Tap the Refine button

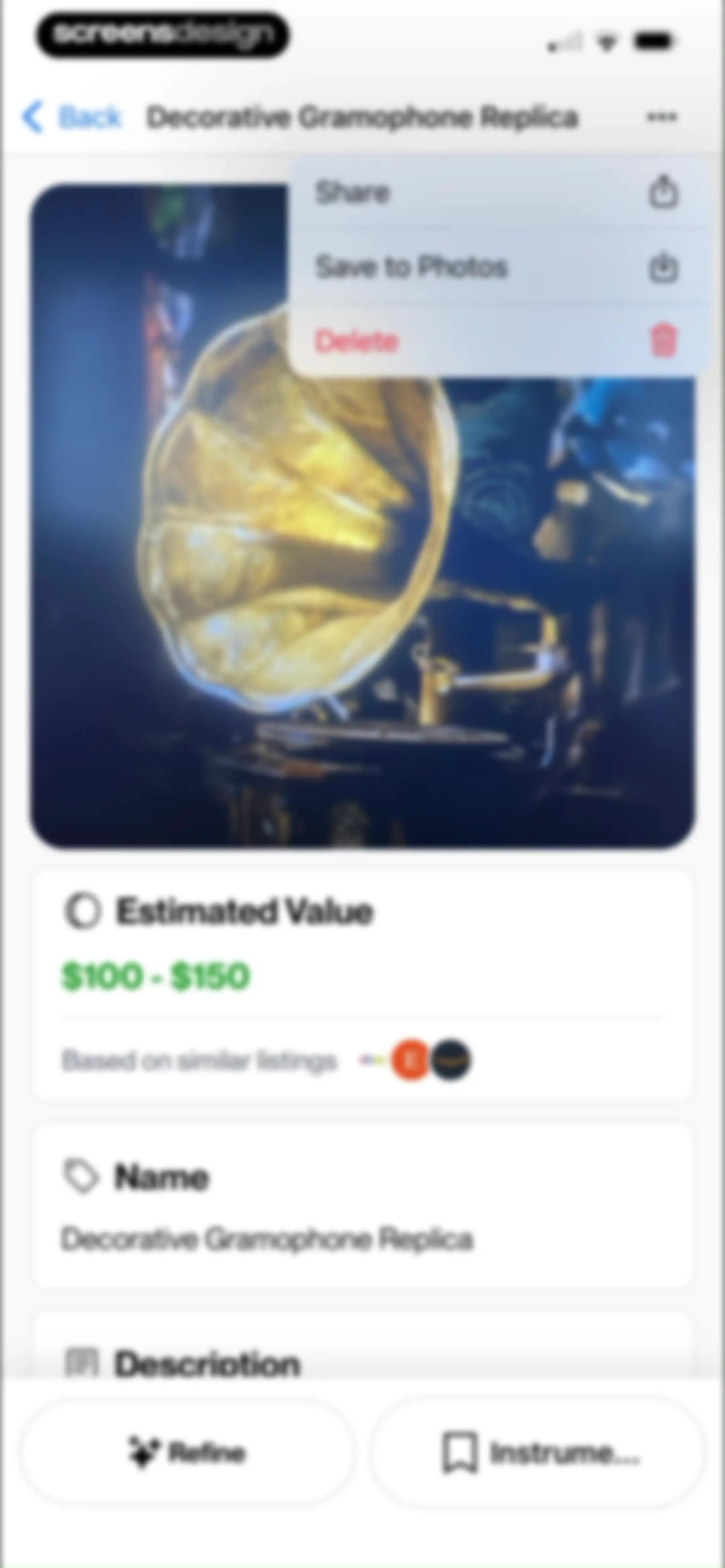(188, 1453)
